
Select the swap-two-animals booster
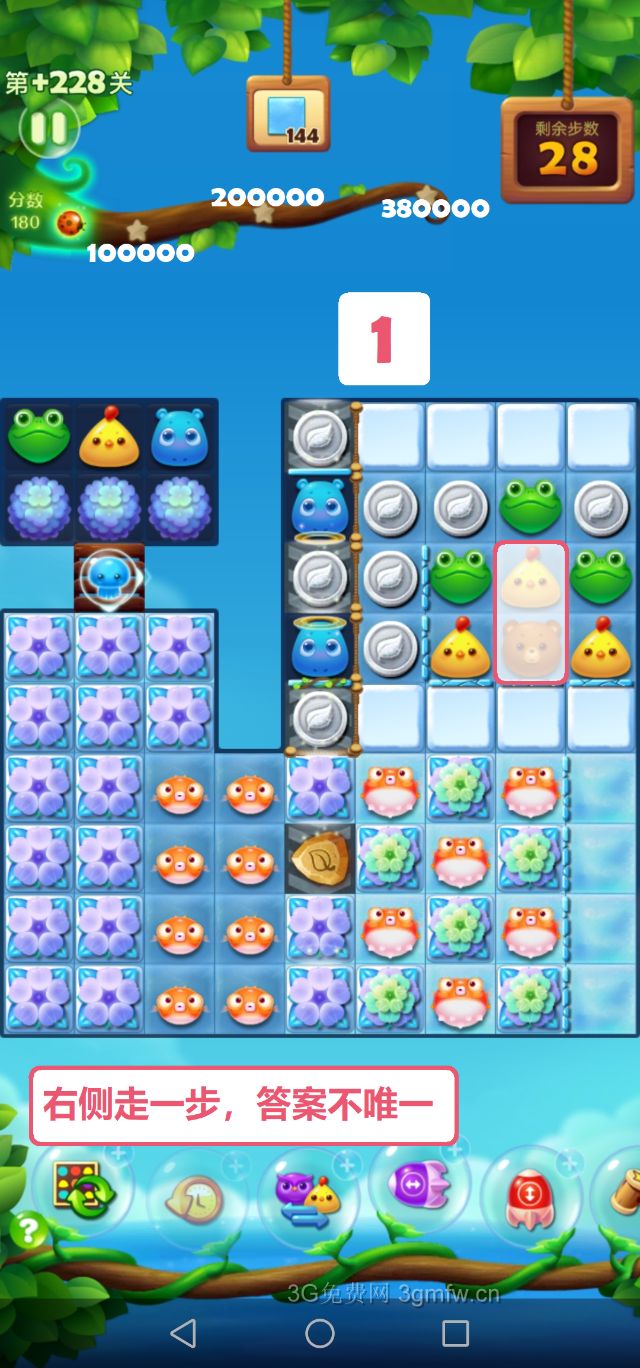tap(308, 1194)
